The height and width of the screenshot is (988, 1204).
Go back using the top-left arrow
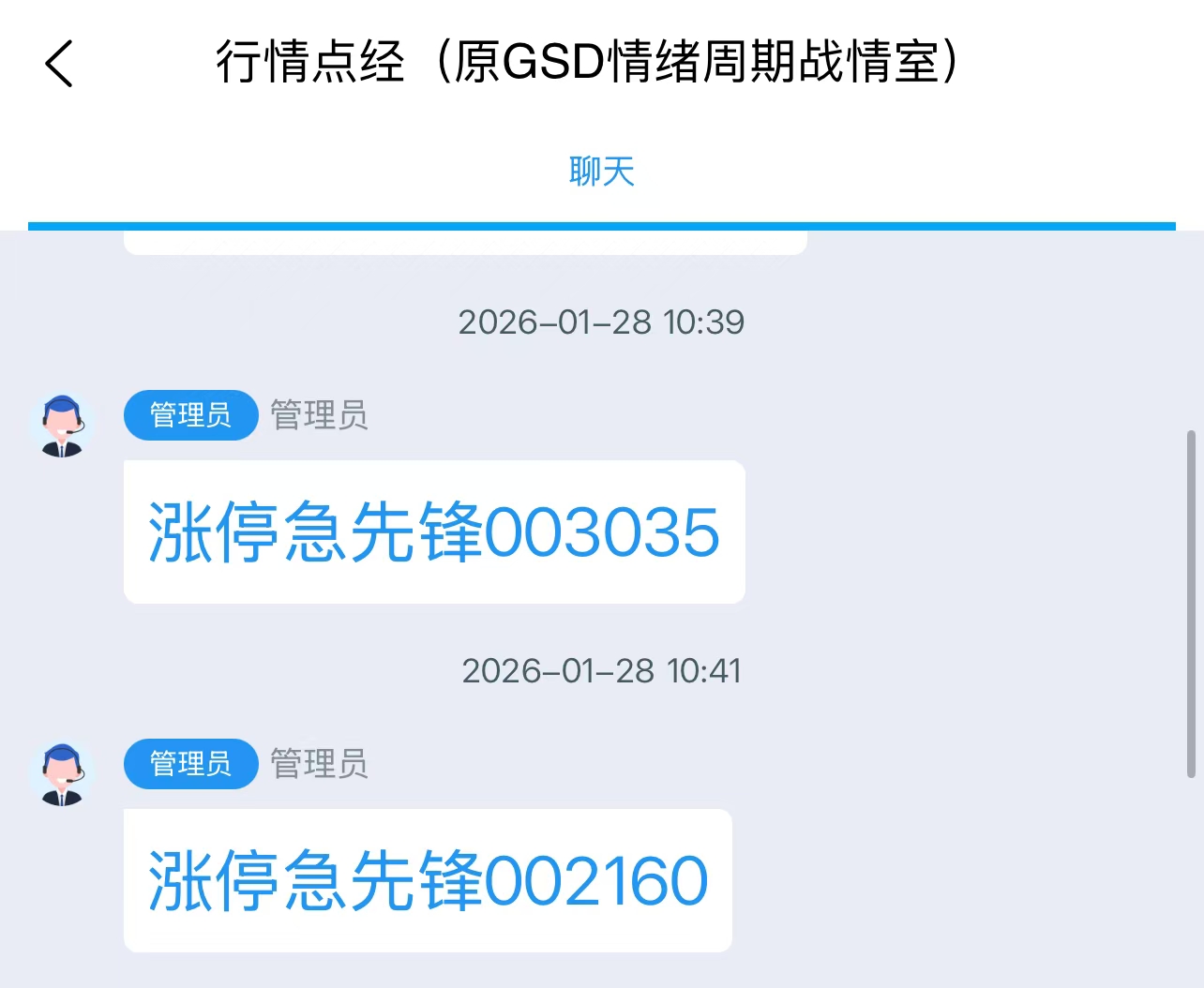59,64
